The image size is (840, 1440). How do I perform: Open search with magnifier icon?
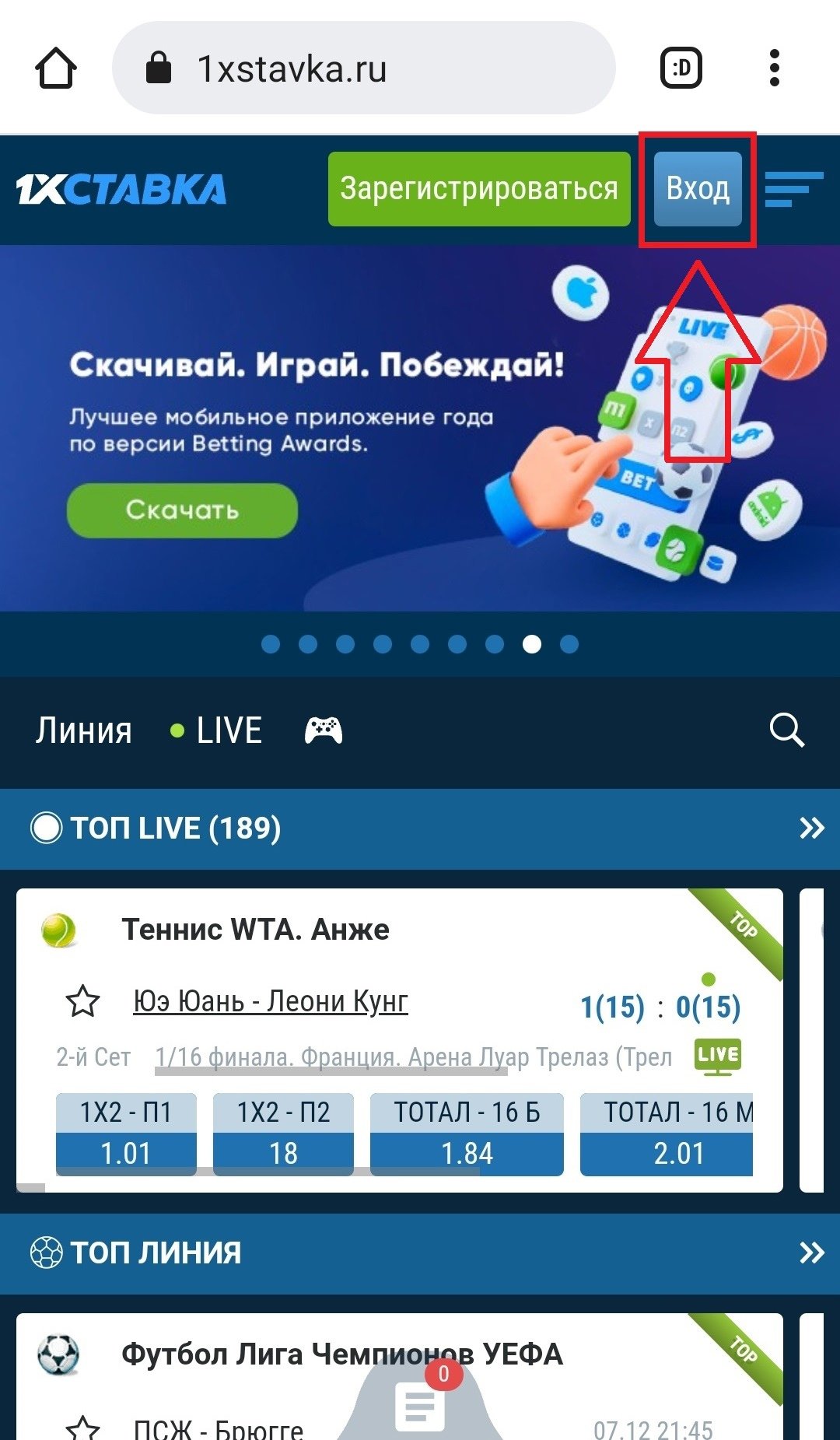786,731
